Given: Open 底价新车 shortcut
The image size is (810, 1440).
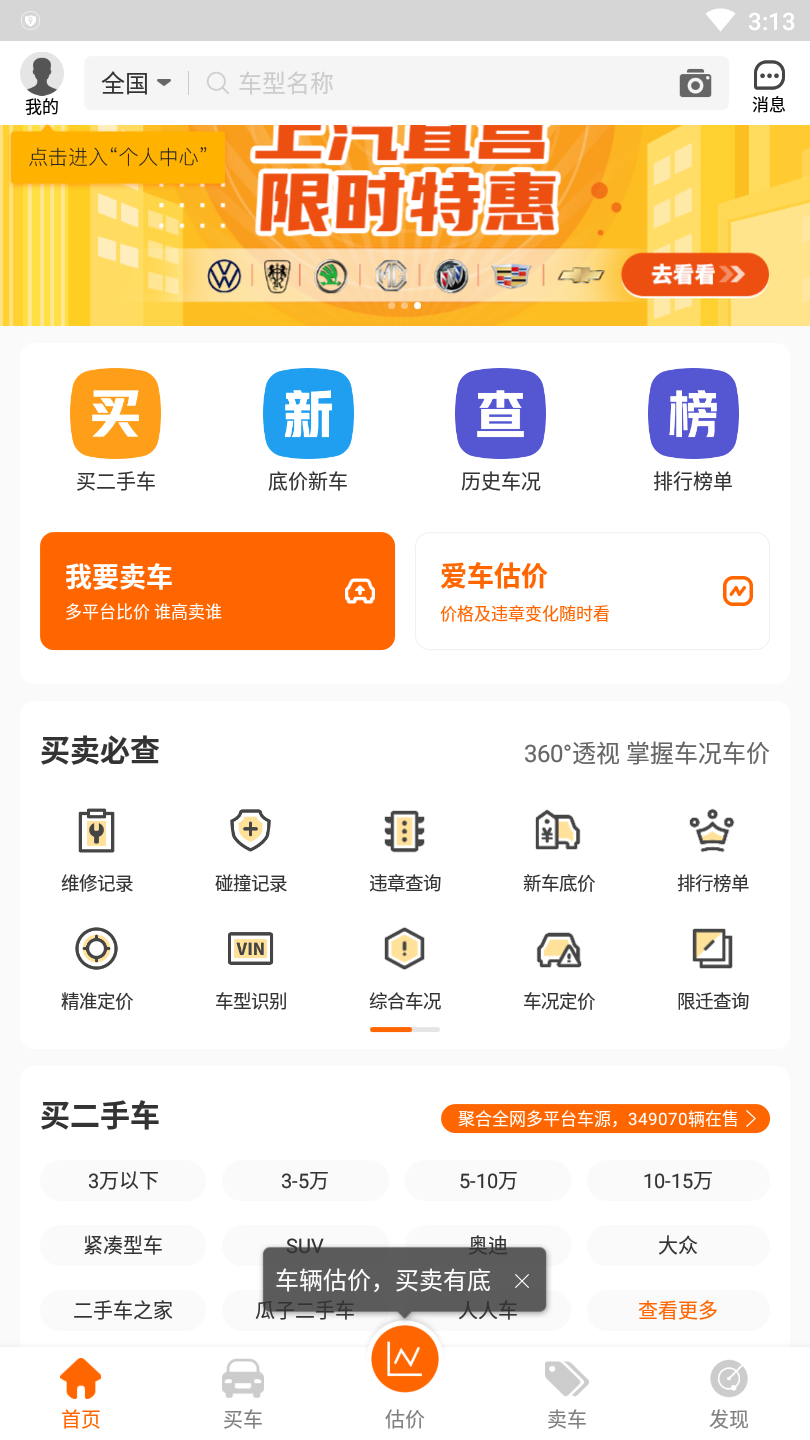Looking at the screenshot, I should tap(307, 430).
